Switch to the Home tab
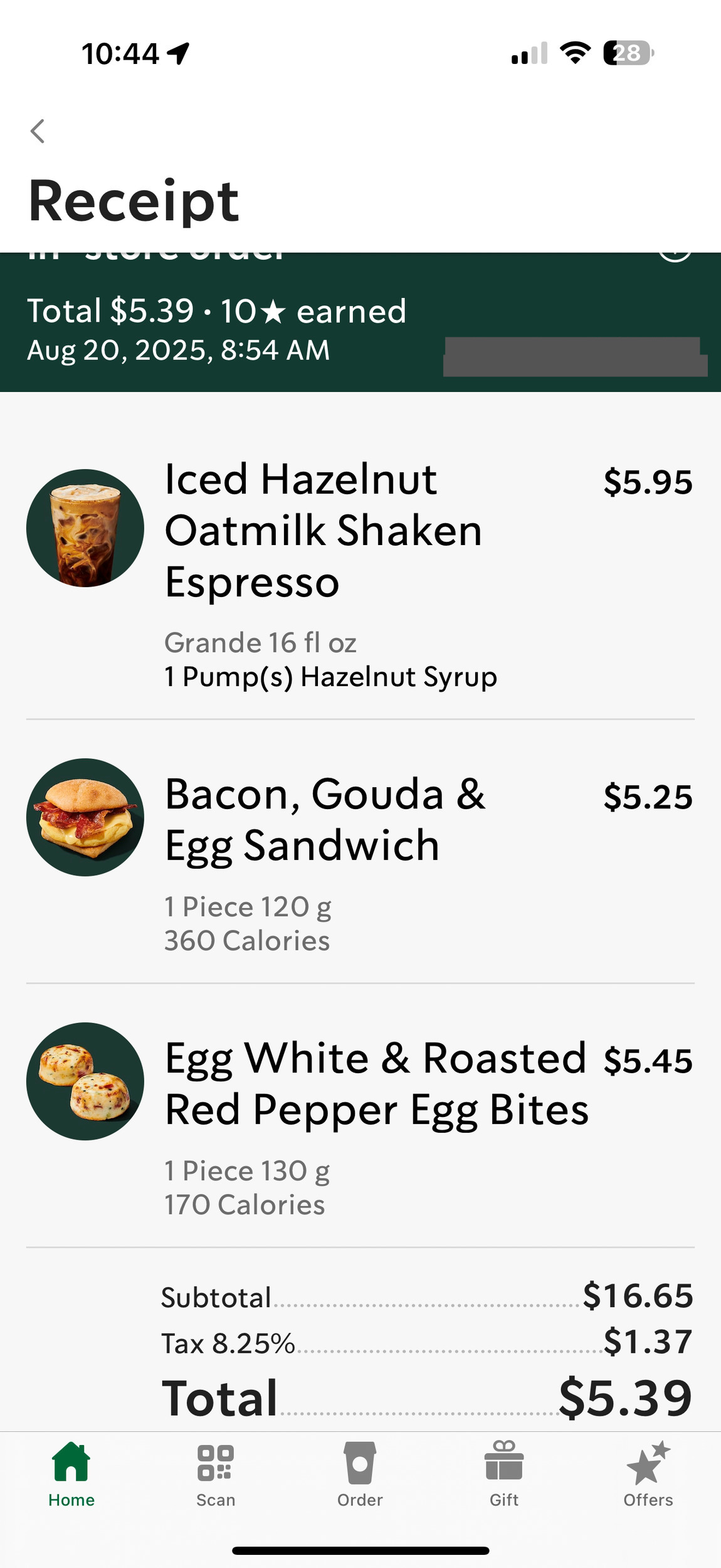The width and height of the screenshot is (721, 1568). (71, 1473)
